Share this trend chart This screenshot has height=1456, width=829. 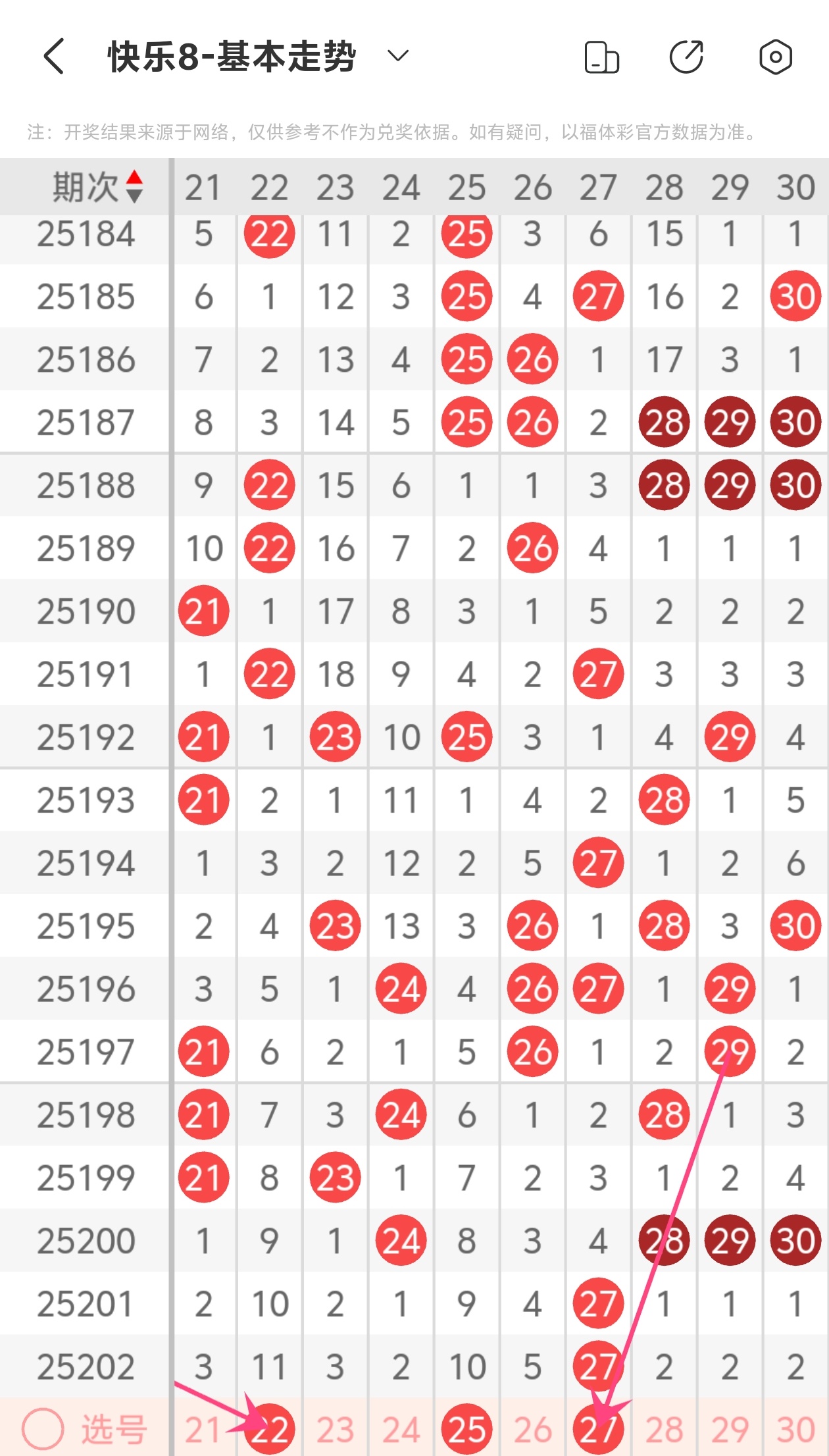pos(686,57)
